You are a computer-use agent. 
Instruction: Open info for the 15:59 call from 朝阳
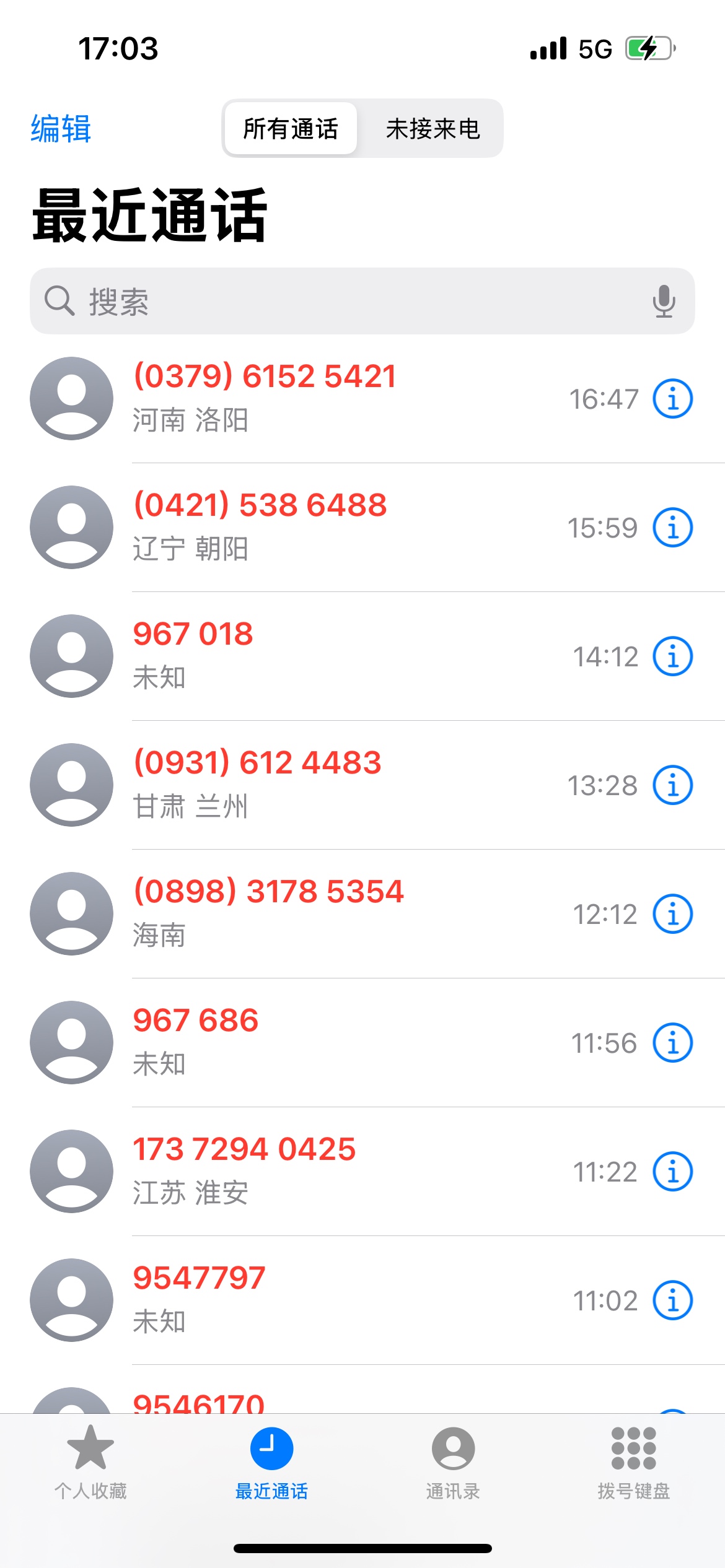tap(672, 528)
